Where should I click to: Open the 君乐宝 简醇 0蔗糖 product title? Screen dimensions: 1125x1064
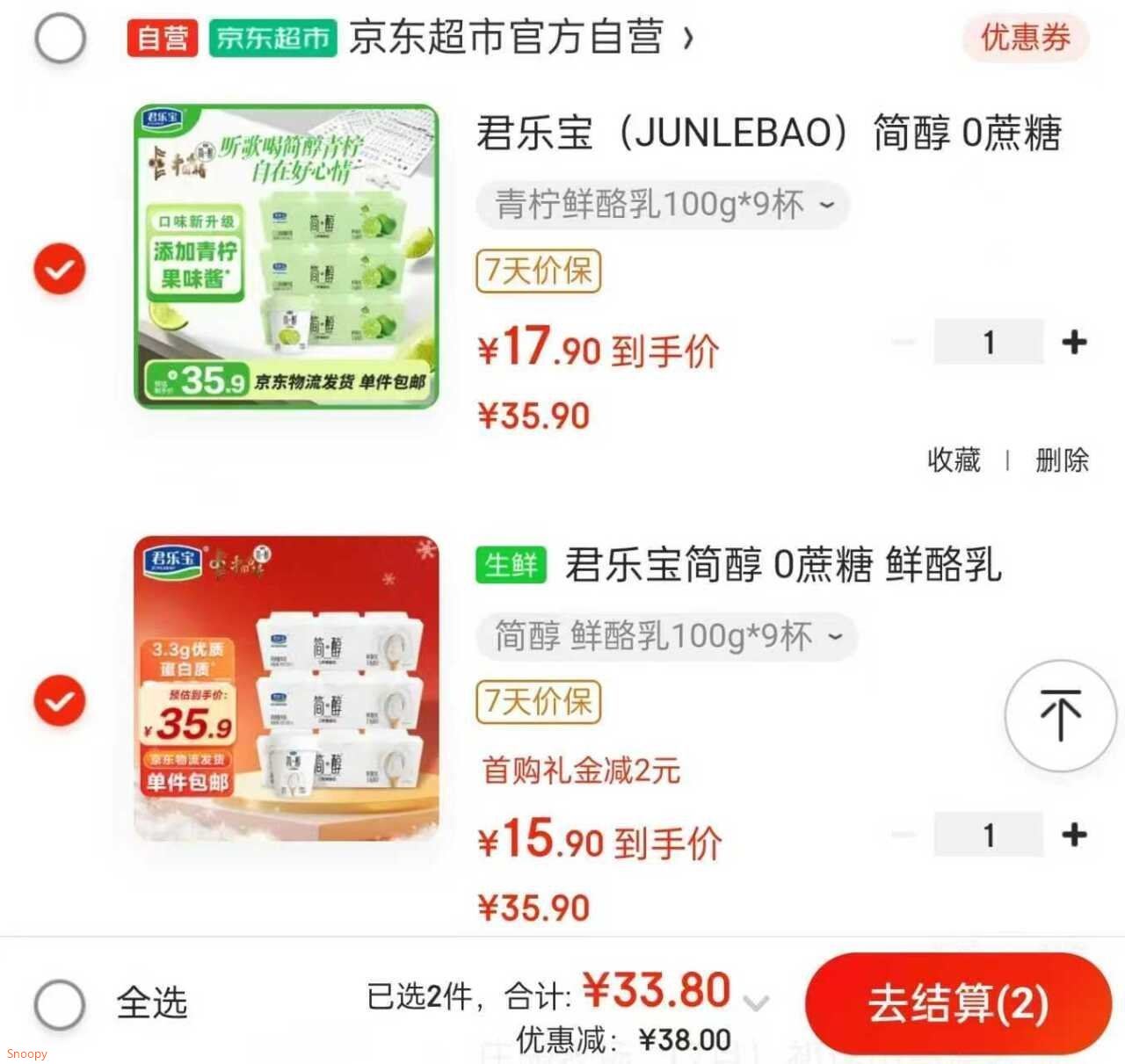click(x=768, y=134)
